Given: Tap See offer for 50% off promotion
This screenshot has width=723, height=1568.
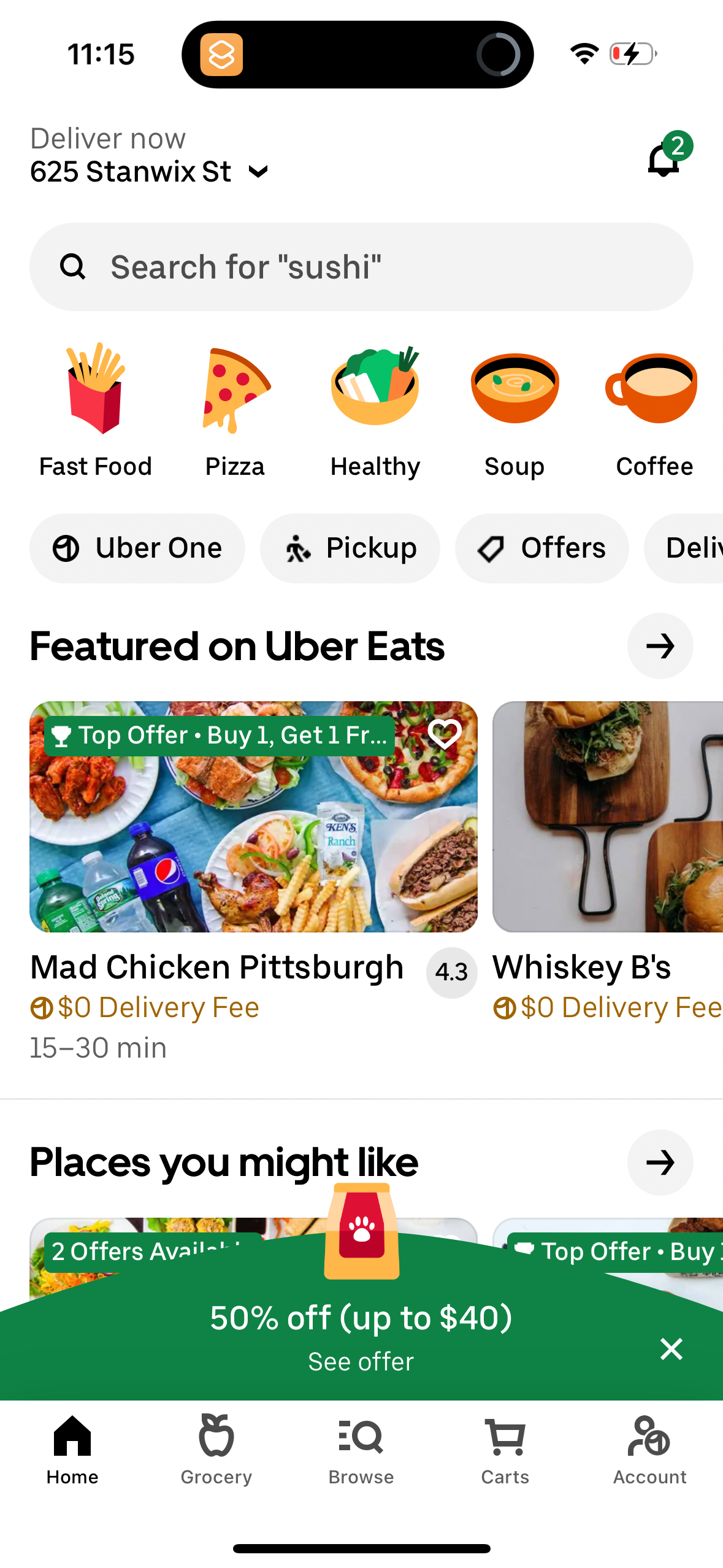Looking at the screenshot, I should pyautogui.click(x=361, y=1361).
